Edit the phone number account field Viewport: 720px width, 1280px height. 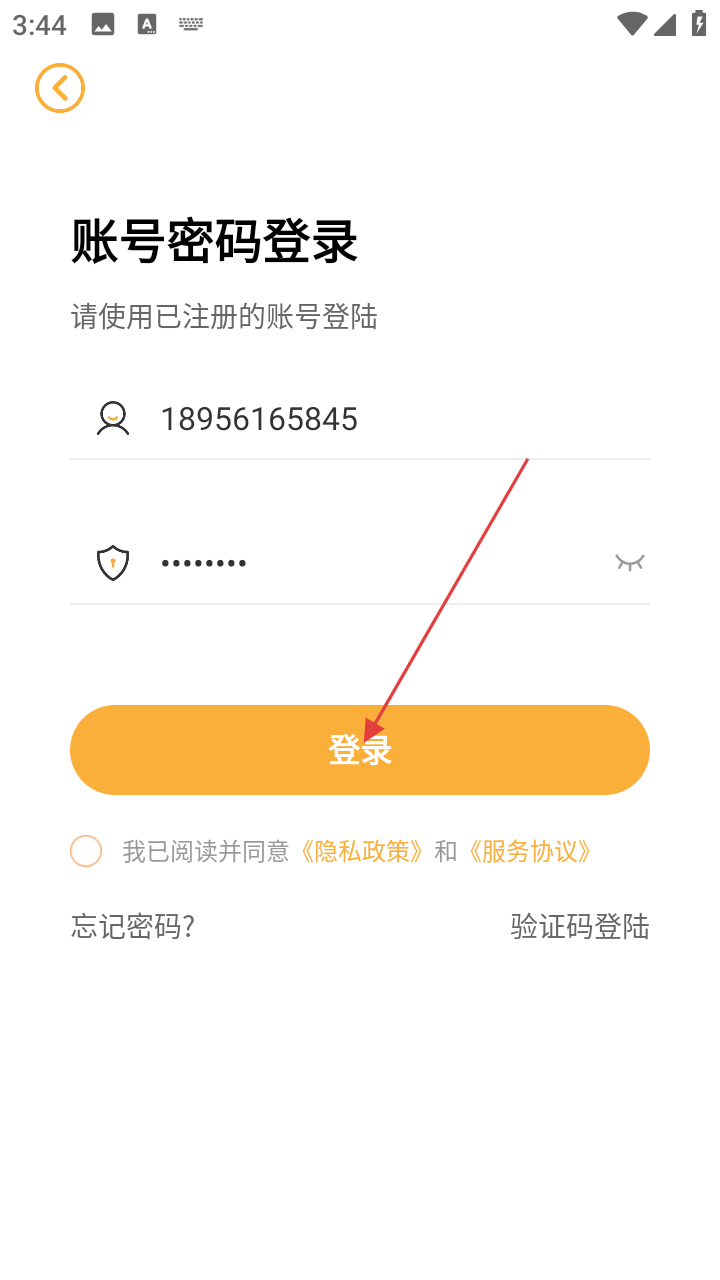pos(380,419)
